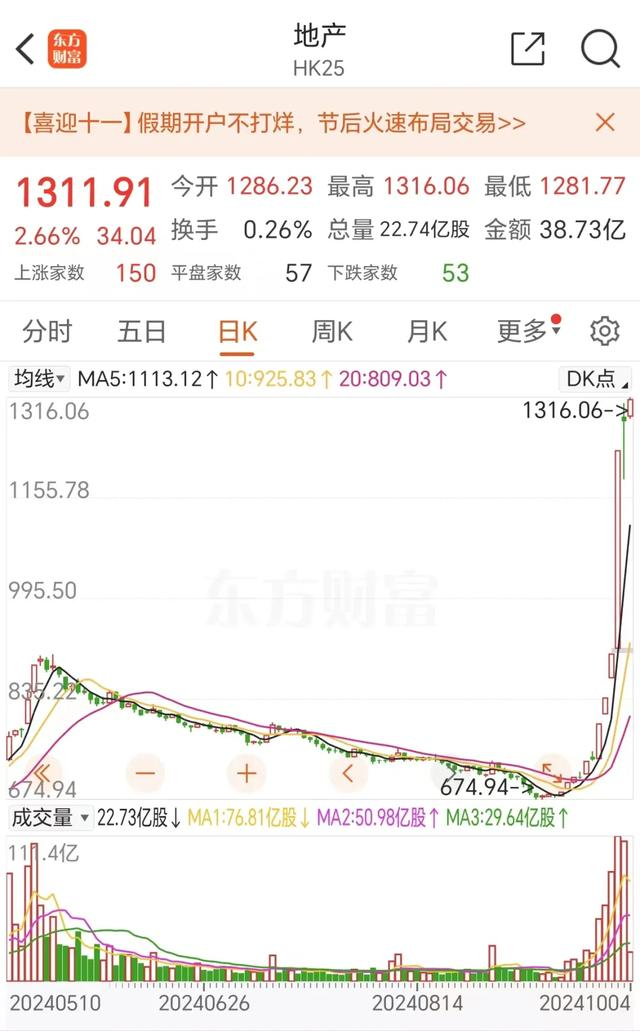This screenshot has height=1031, width=640.
Task: Show the 月K chart
Action: tap(426, 331)
